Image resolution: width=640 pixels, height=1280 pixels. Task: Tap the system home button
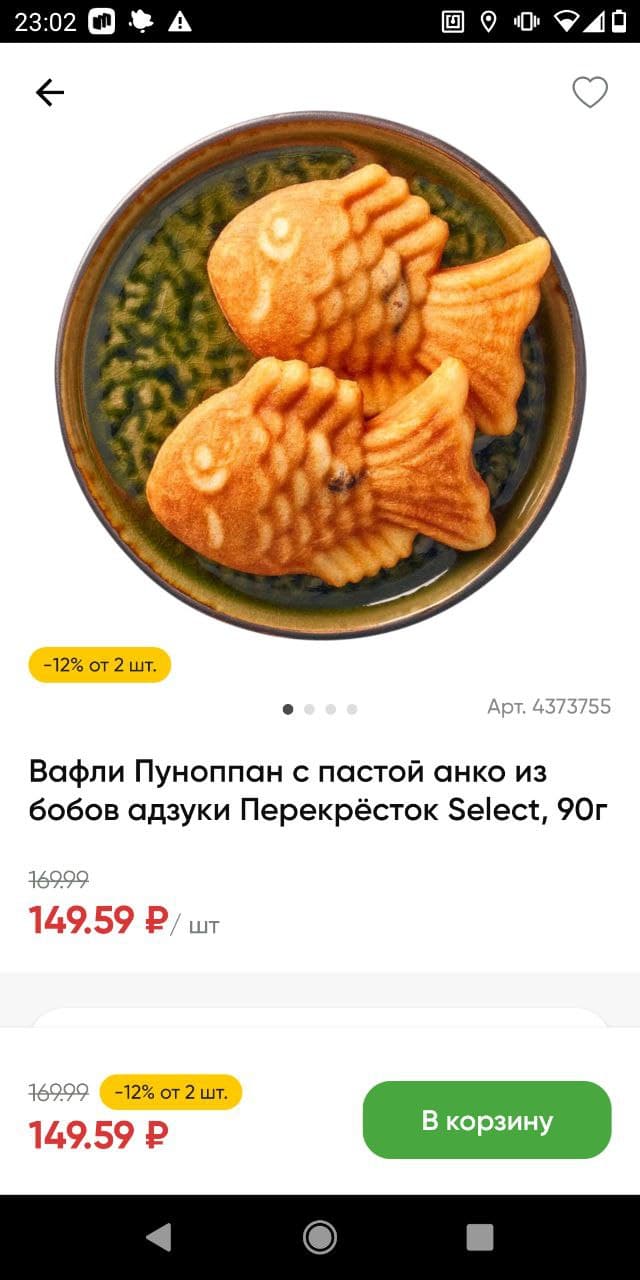click(320, 1237)
